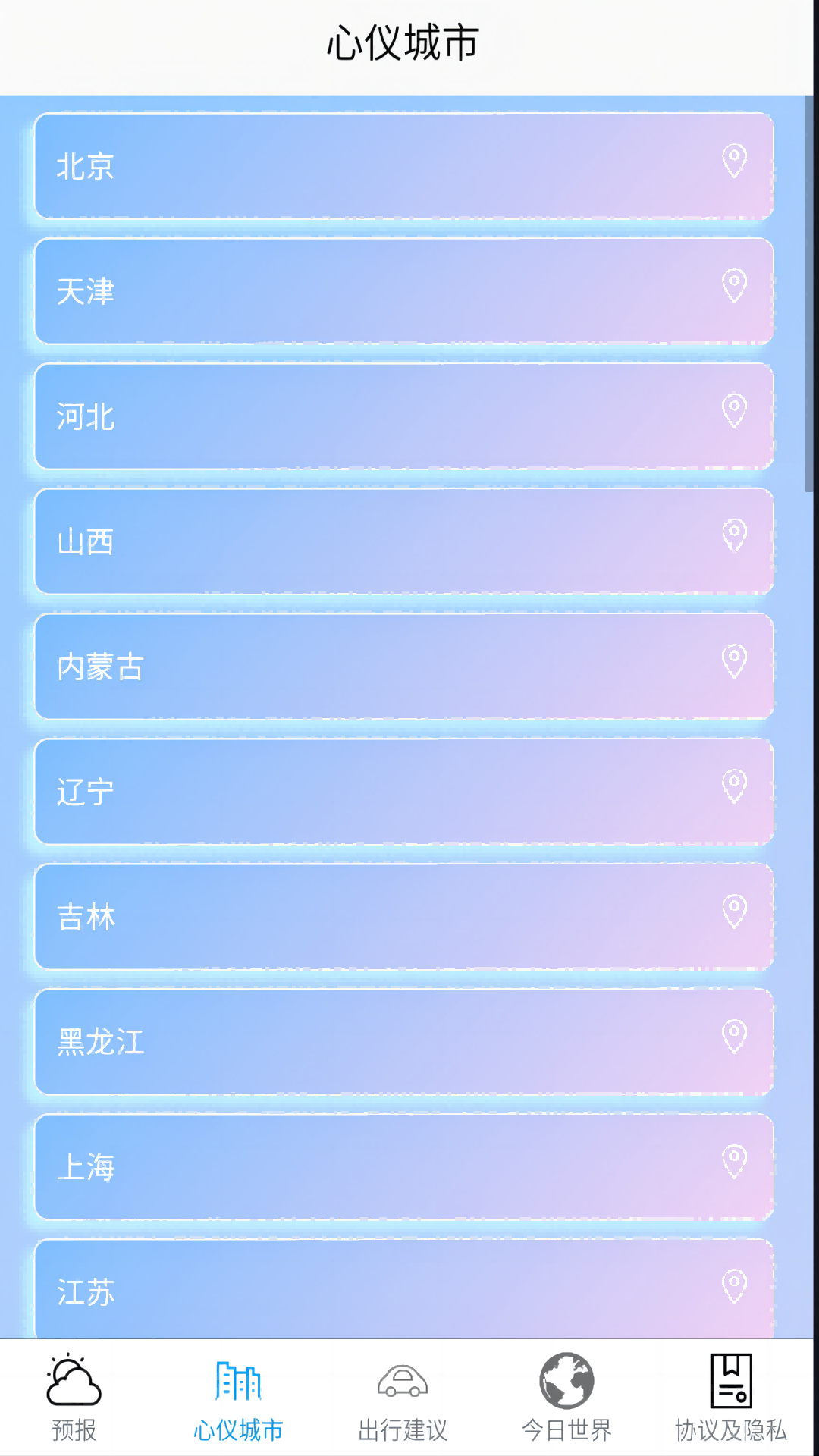Open the 内蒙古 entry
This screenshot has height=1456, width=819.
pyautogui.click(x=404, y=667)
